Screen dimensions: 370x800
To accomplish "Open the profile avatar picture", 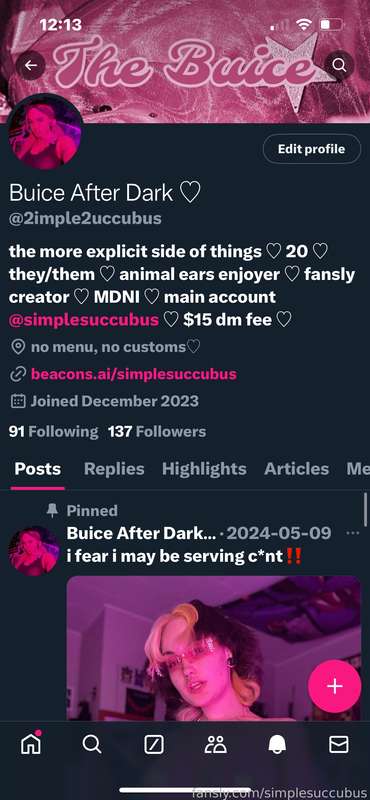I will (x=45, y=132).
